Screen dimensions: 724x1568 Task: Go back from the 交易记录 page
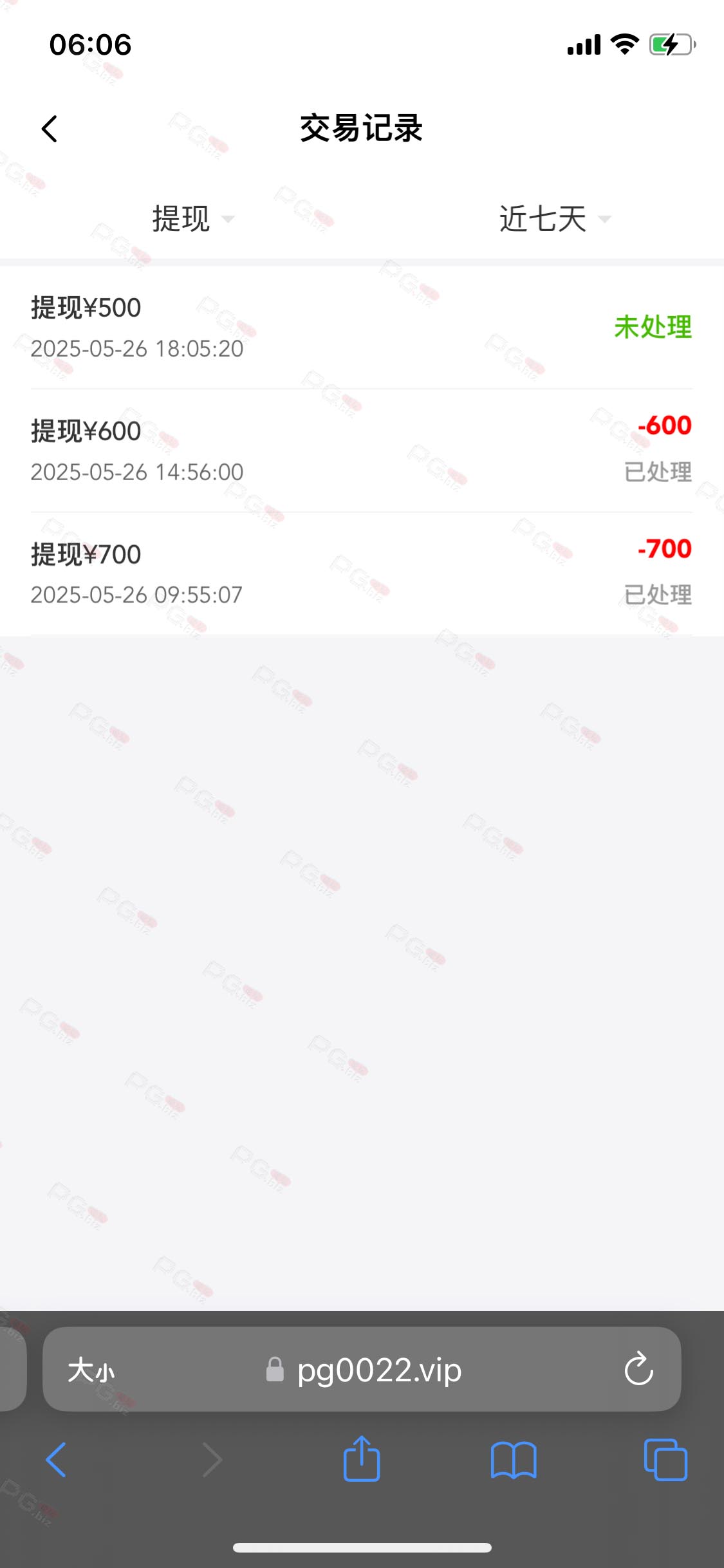50,129
